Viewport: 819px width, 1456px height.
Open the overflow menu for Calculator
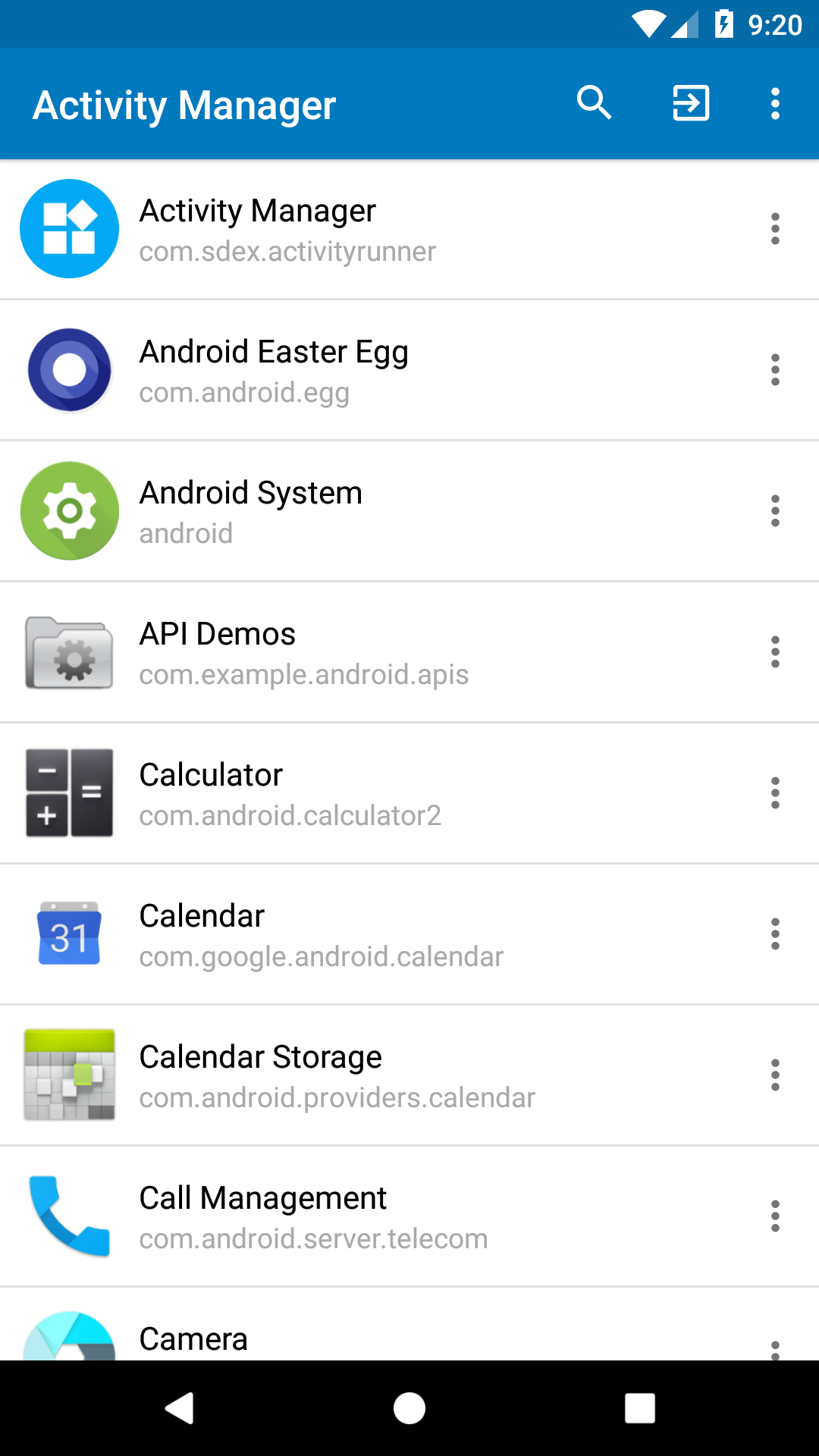[775, 793]
